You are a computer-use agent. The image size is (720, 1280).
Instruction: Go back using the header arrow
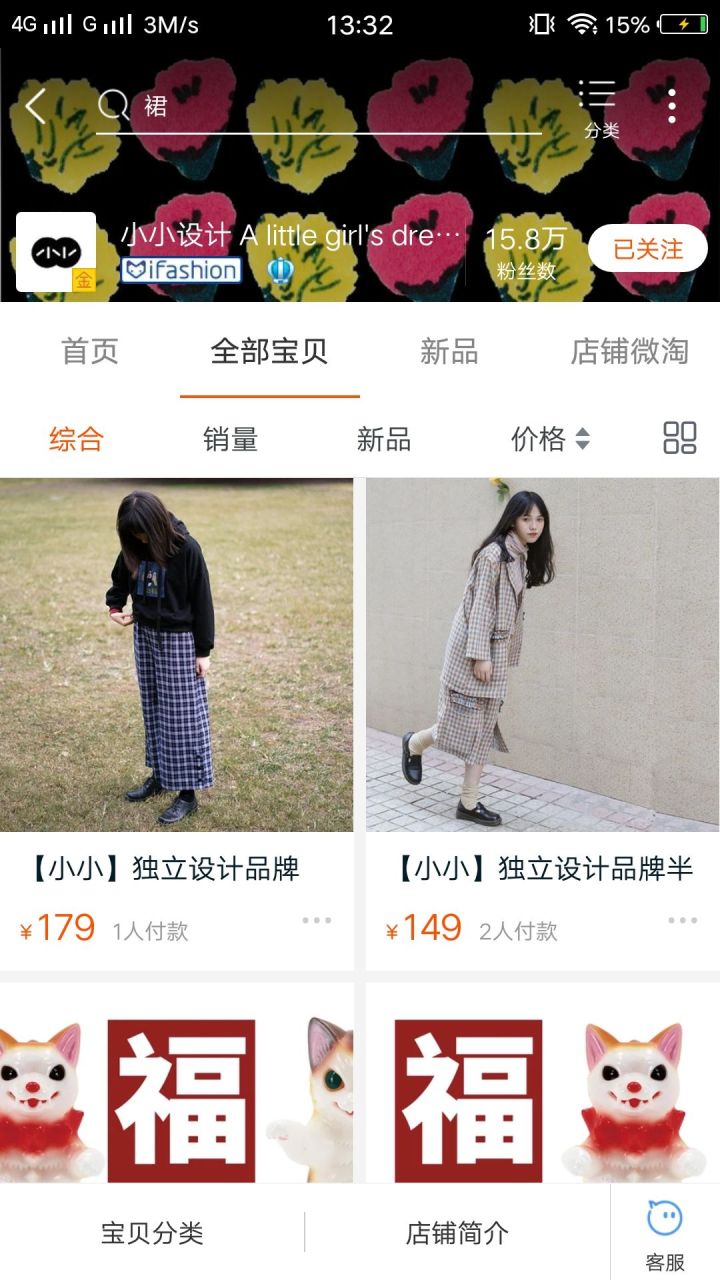pyautogui.click(x=36, y=105)
